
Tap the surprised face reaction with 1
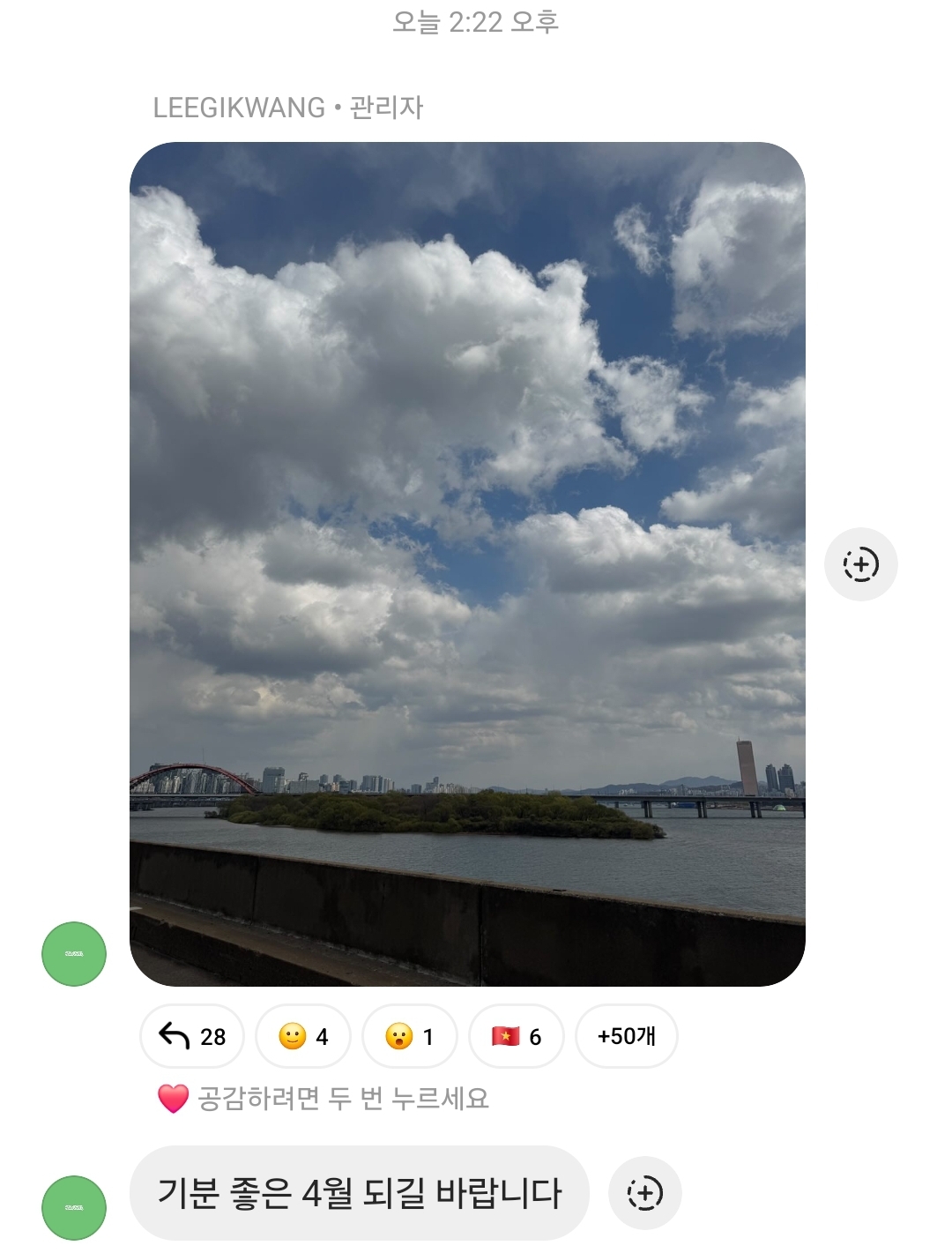point(410,1036)
